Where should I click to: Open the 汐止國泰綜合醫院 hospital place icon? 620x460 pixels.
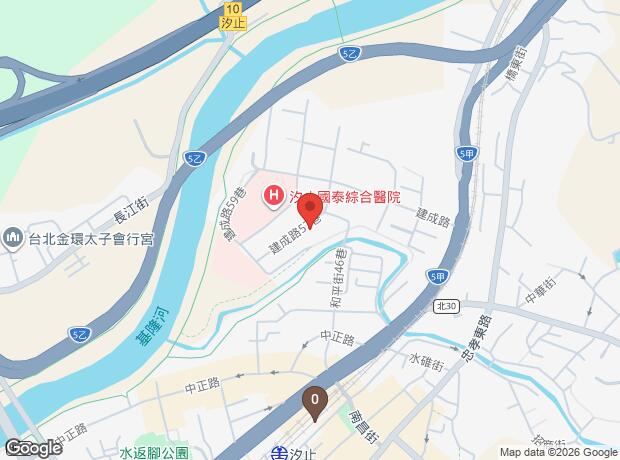click(x=272, y=196)
